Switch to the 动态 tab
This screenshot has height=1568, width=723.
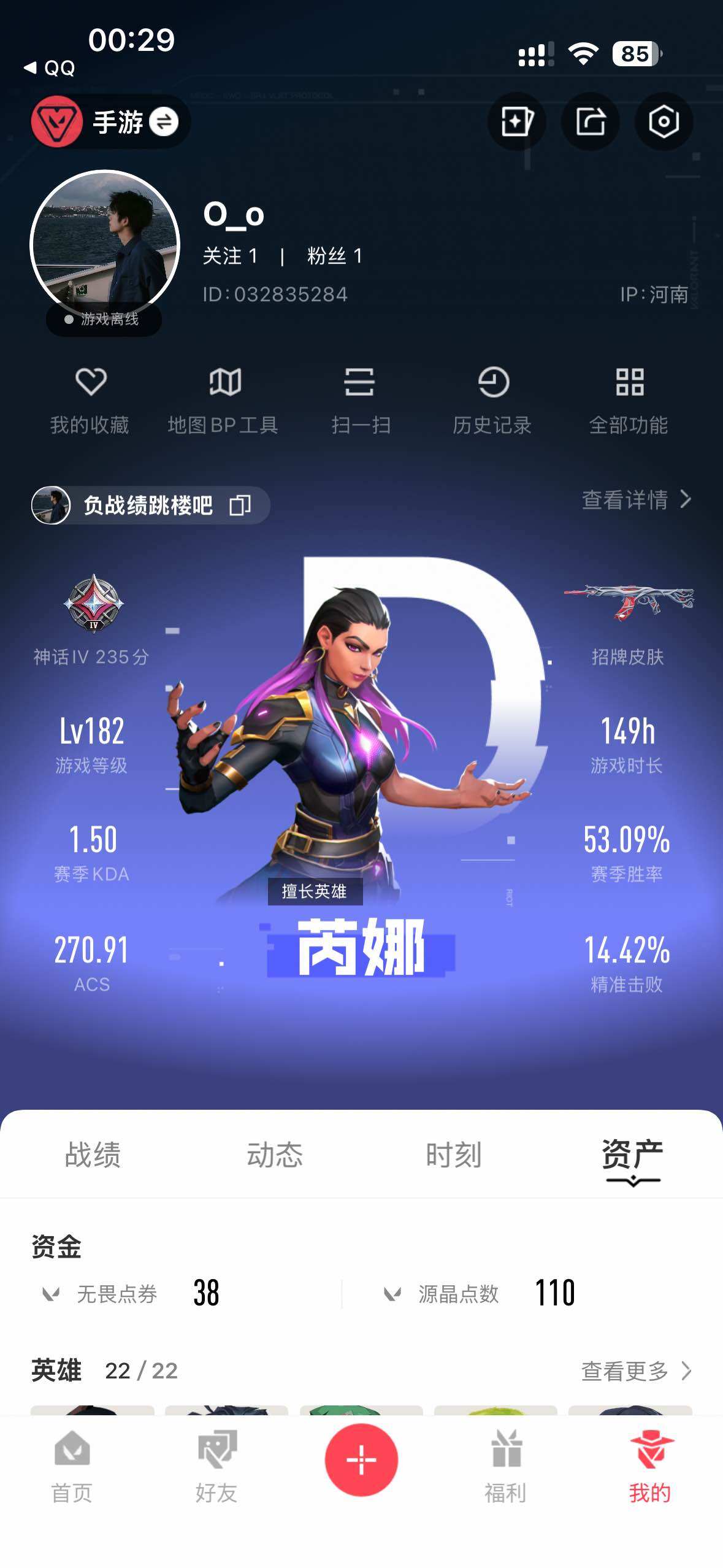tap(274, 1155)
